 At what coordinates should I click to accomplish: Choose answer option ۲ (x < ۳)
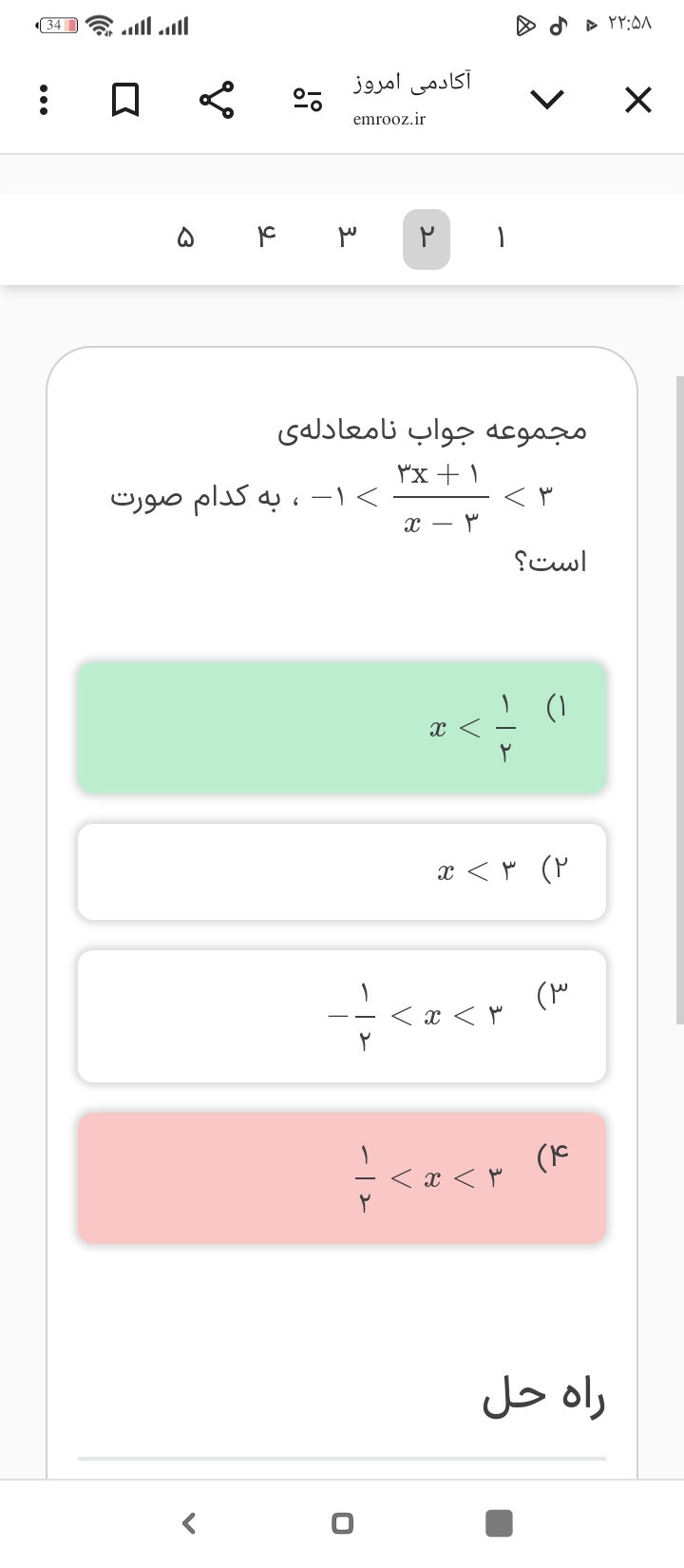pos(342,871)
